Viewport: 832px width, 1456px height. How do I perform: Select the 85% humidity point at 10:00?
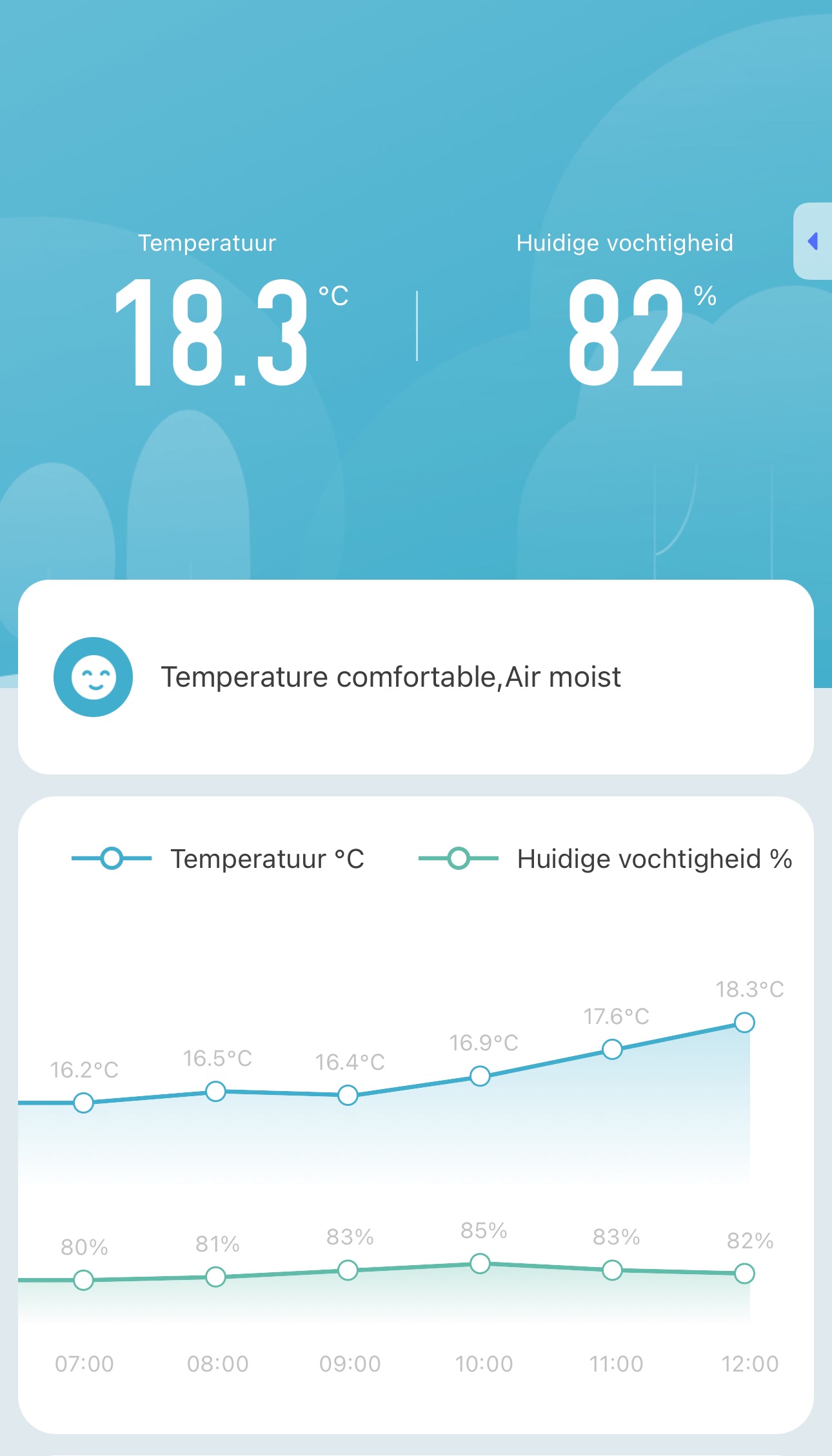click(480, 1263)
